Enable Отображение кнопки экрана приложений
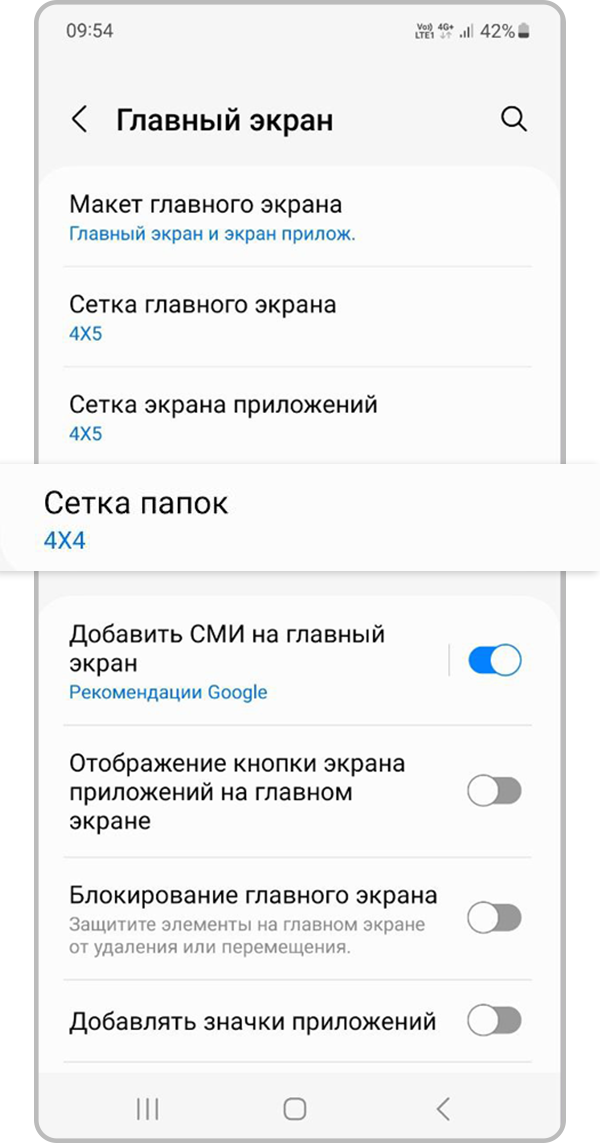 [494, 792]
